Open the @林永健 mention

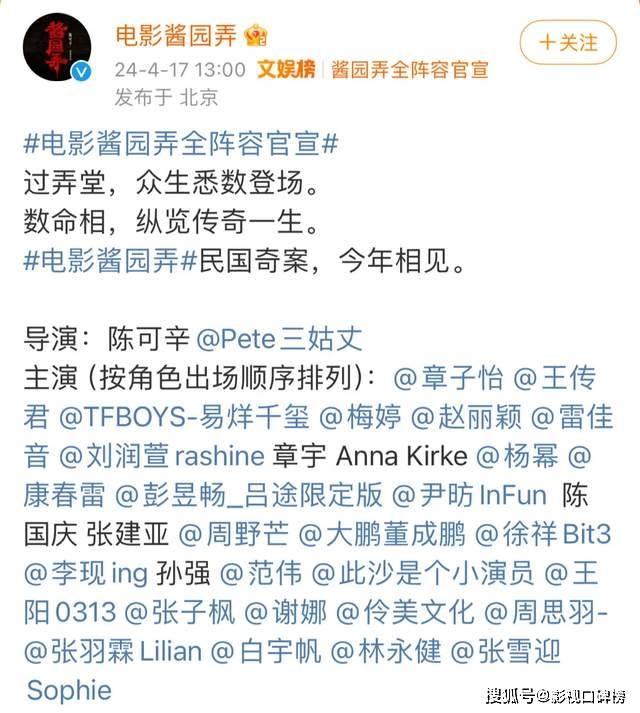[x=386, y=651]
